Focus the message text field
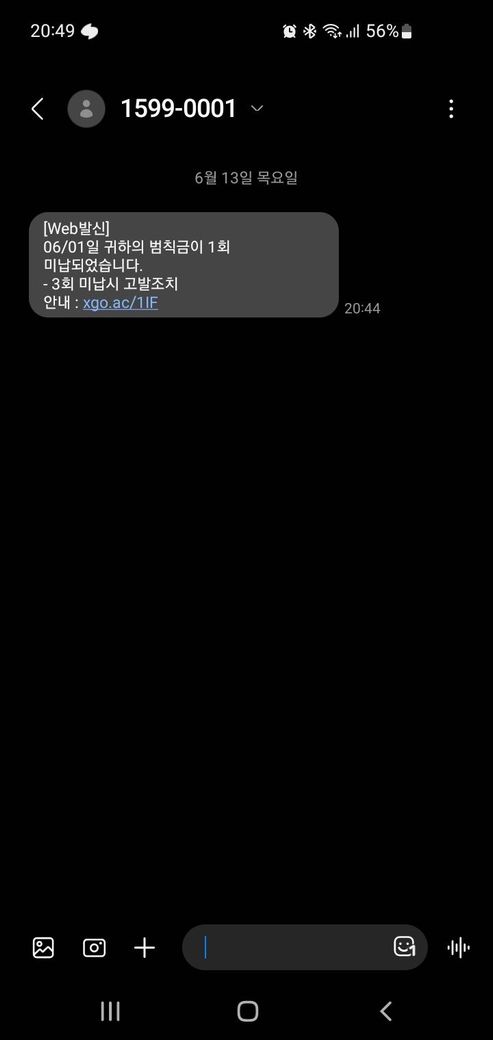The width and height of the screenshot is (493, 1040). point(292,947)
